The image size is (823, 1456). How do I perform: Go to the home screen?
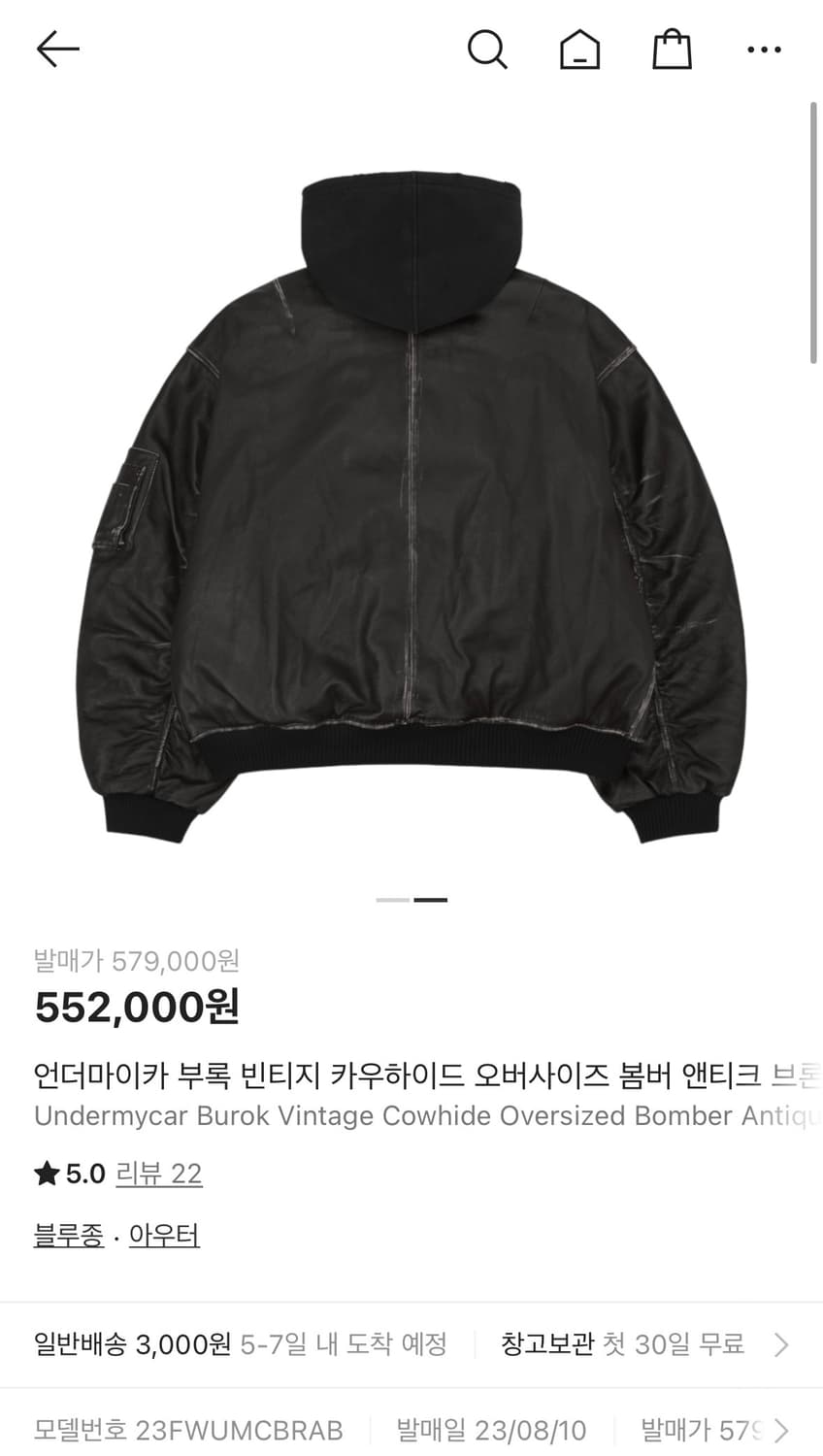click(x=579, y=49)
